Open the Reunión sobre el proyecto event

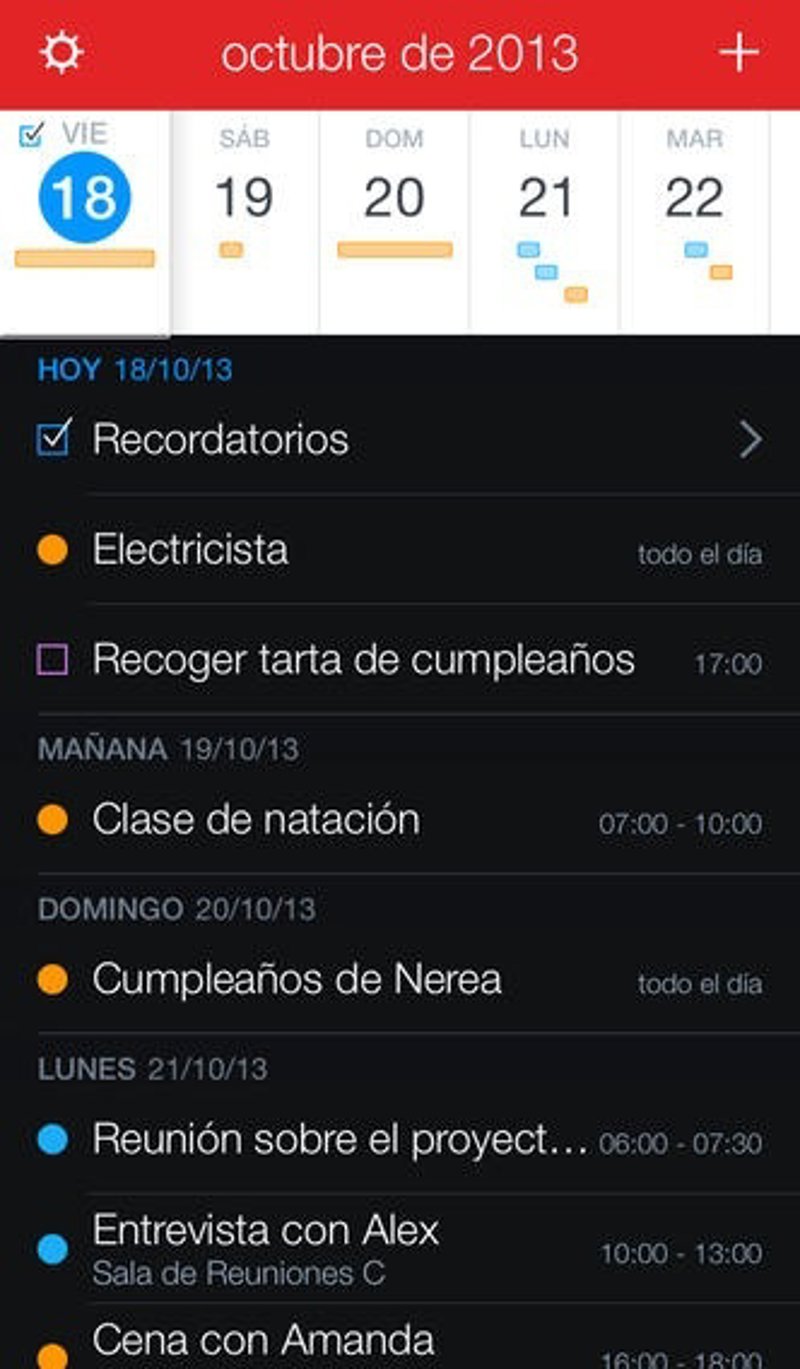click(400, 1140)
